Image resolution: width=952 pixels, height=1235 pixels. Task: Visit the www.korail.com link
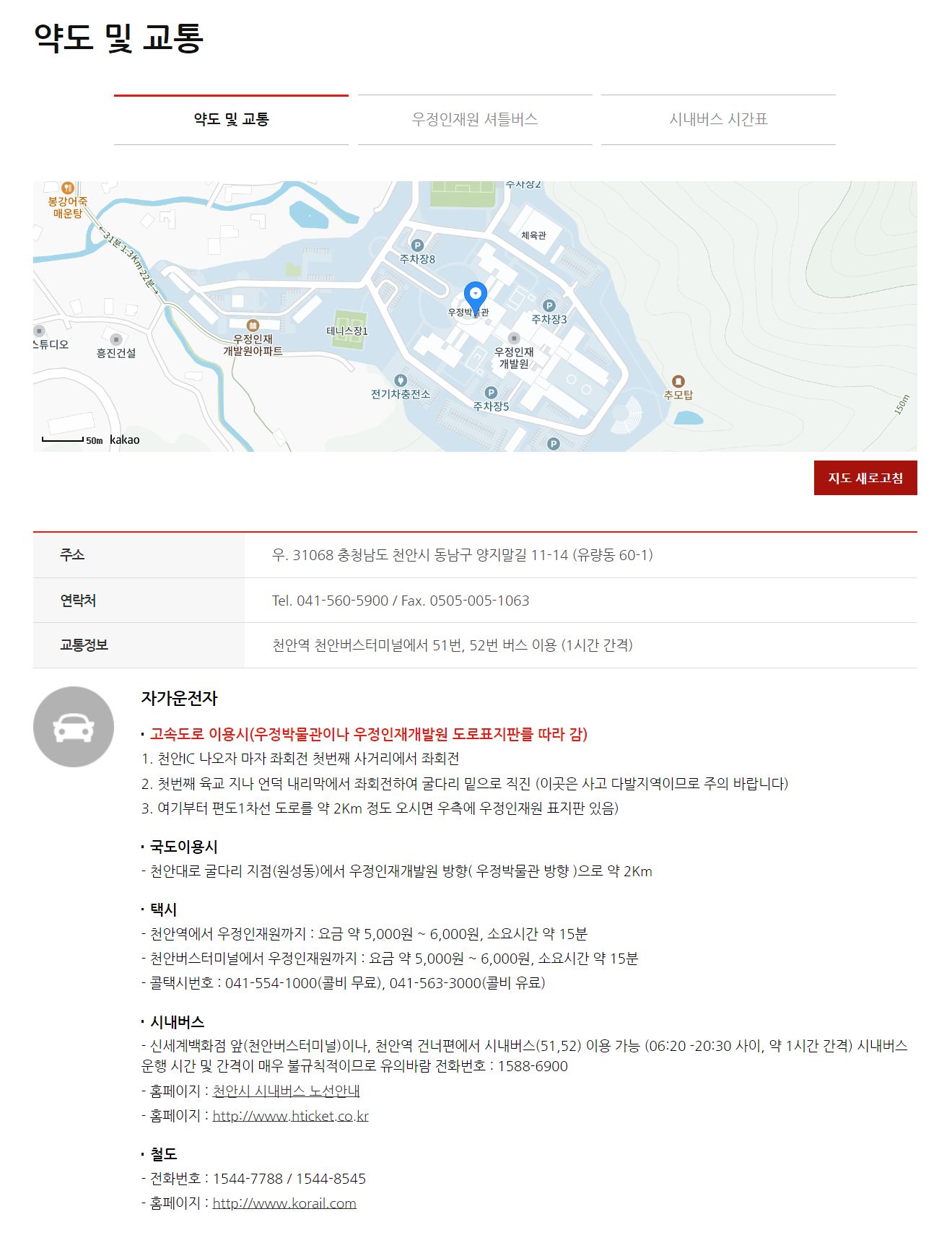tap(284, 1203)
